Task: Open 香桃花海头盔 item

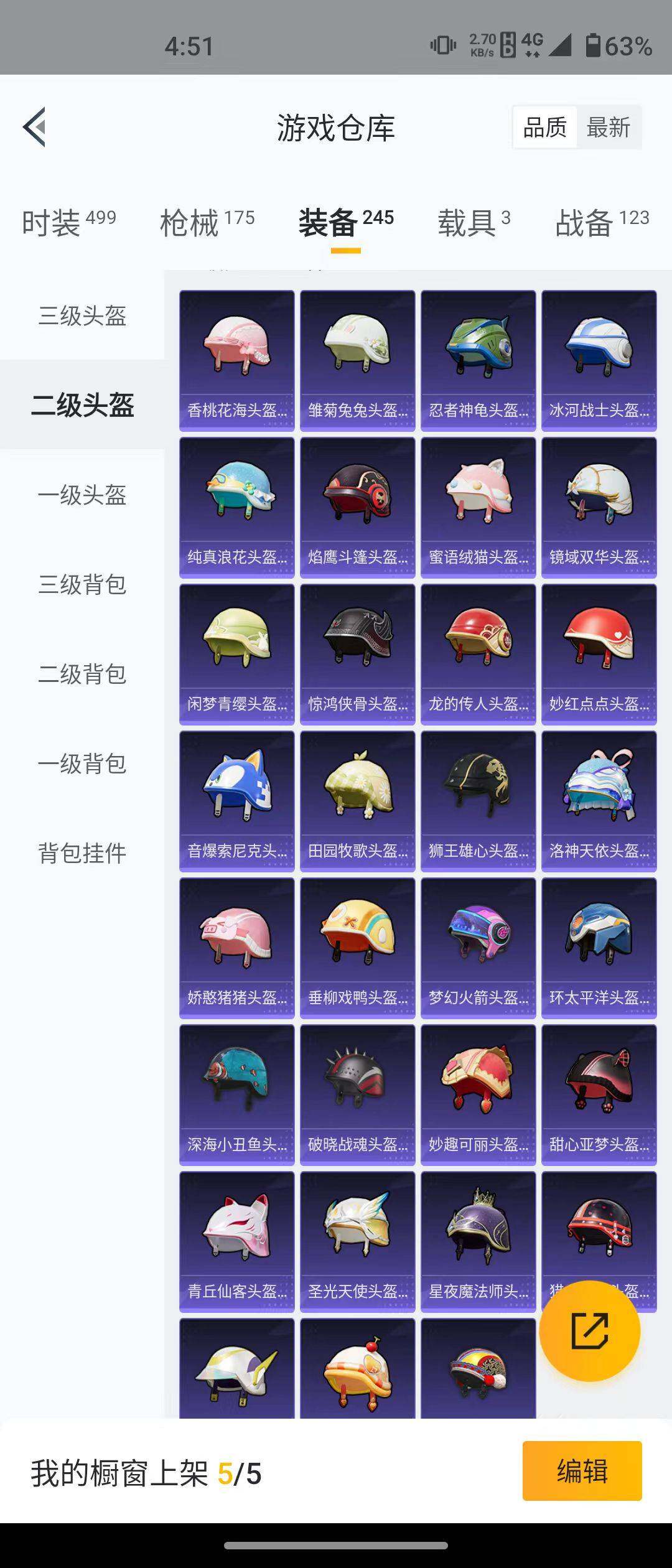Action: (237, 360)
